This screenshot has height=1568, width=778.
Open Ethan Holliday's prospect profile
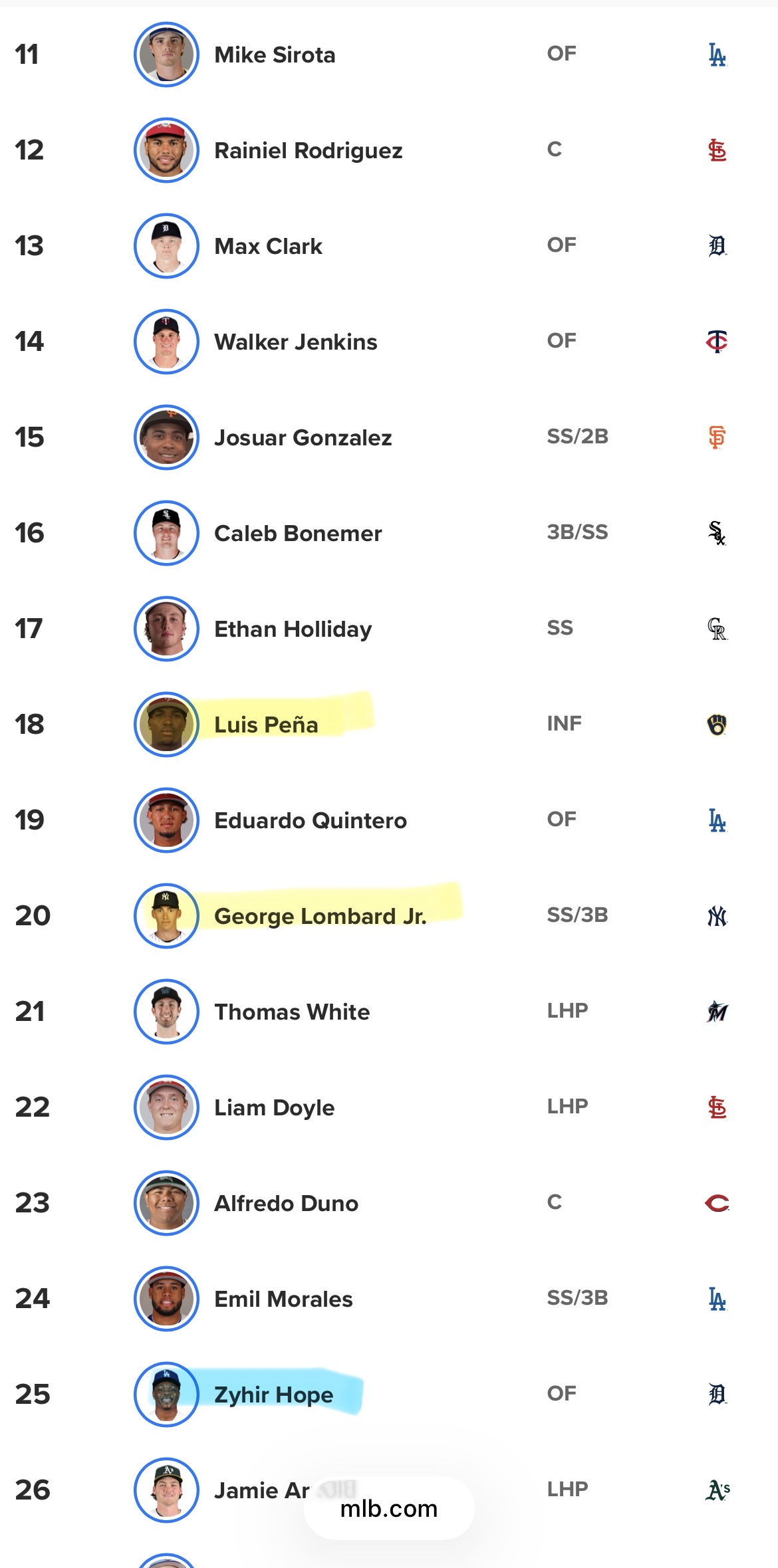(389, 629)
